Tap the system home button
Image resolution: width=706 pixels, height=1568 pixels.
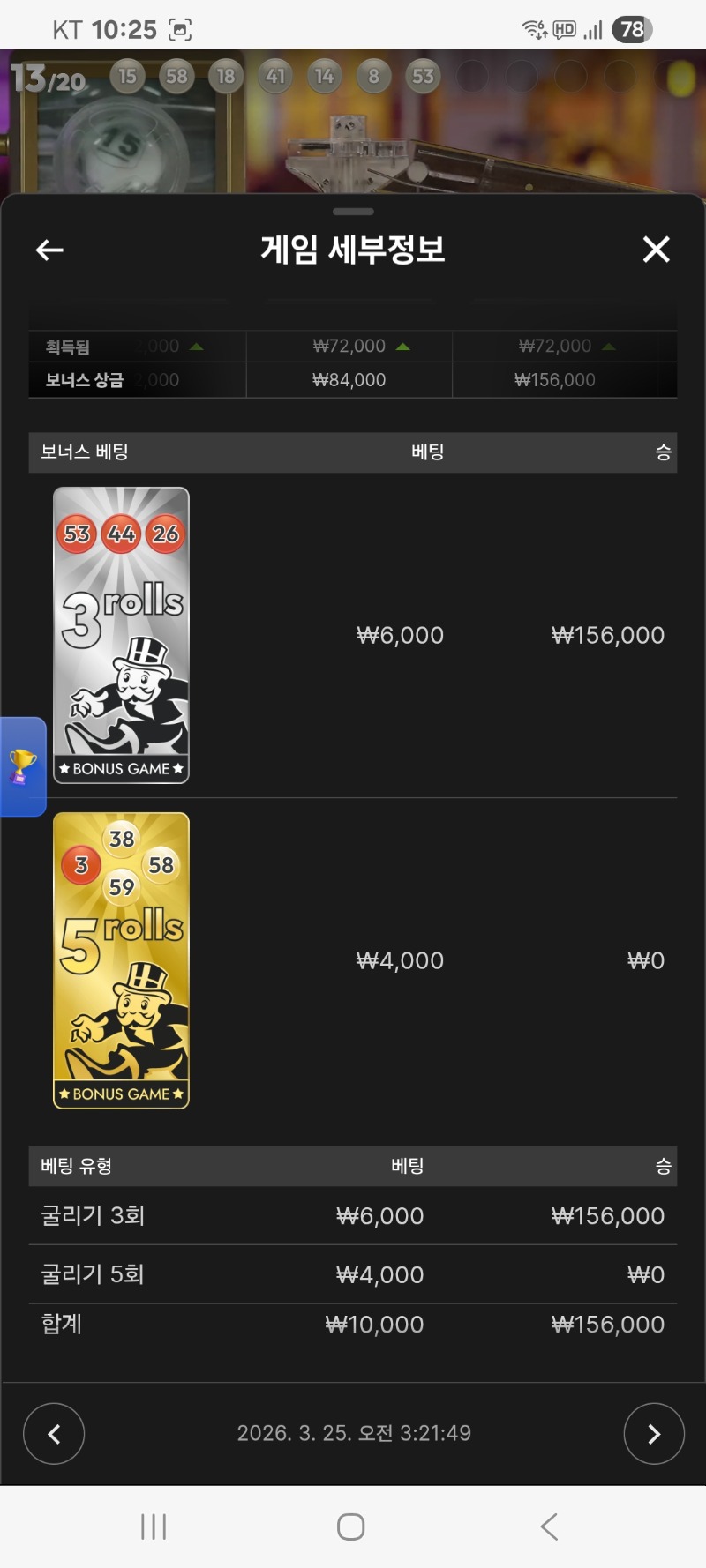pos(350,1527)
